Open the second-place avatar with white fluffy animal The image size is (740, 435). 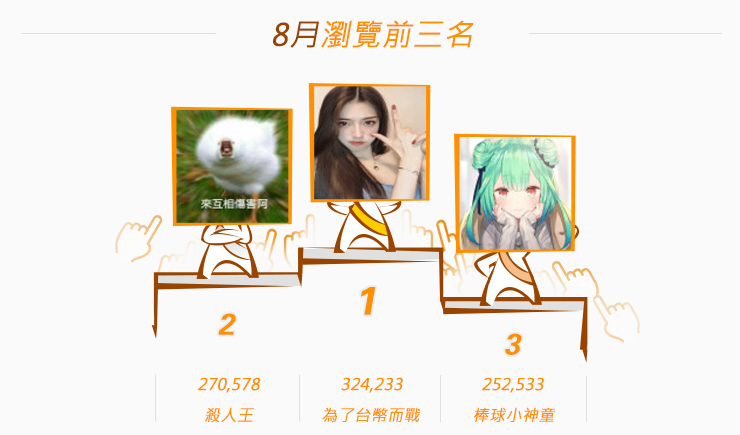[x=233, y=166]
